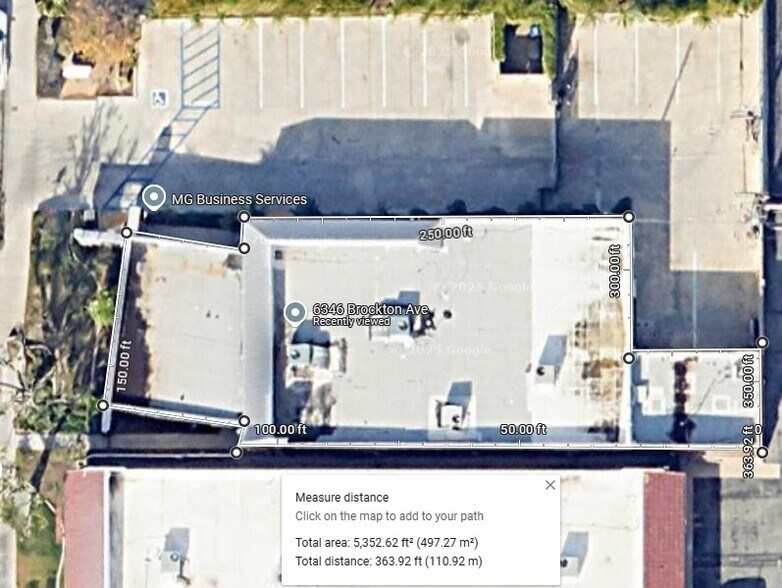Open the MG Business Services place pin
This screenshot has height=588, width=782.
(153, 197)
